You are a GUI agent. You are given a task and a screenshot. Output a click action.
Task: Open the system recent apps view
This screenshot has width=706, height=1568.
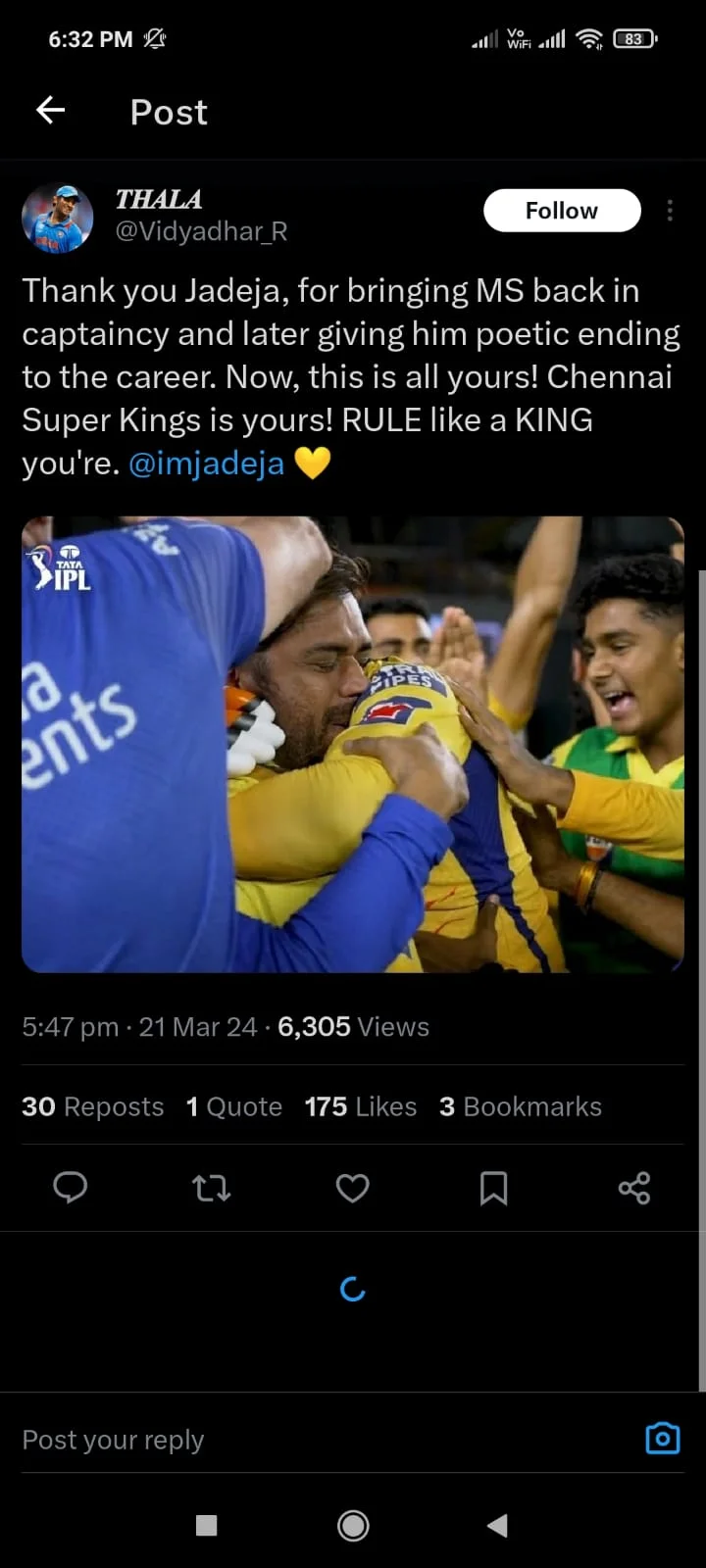[206, 1525]
